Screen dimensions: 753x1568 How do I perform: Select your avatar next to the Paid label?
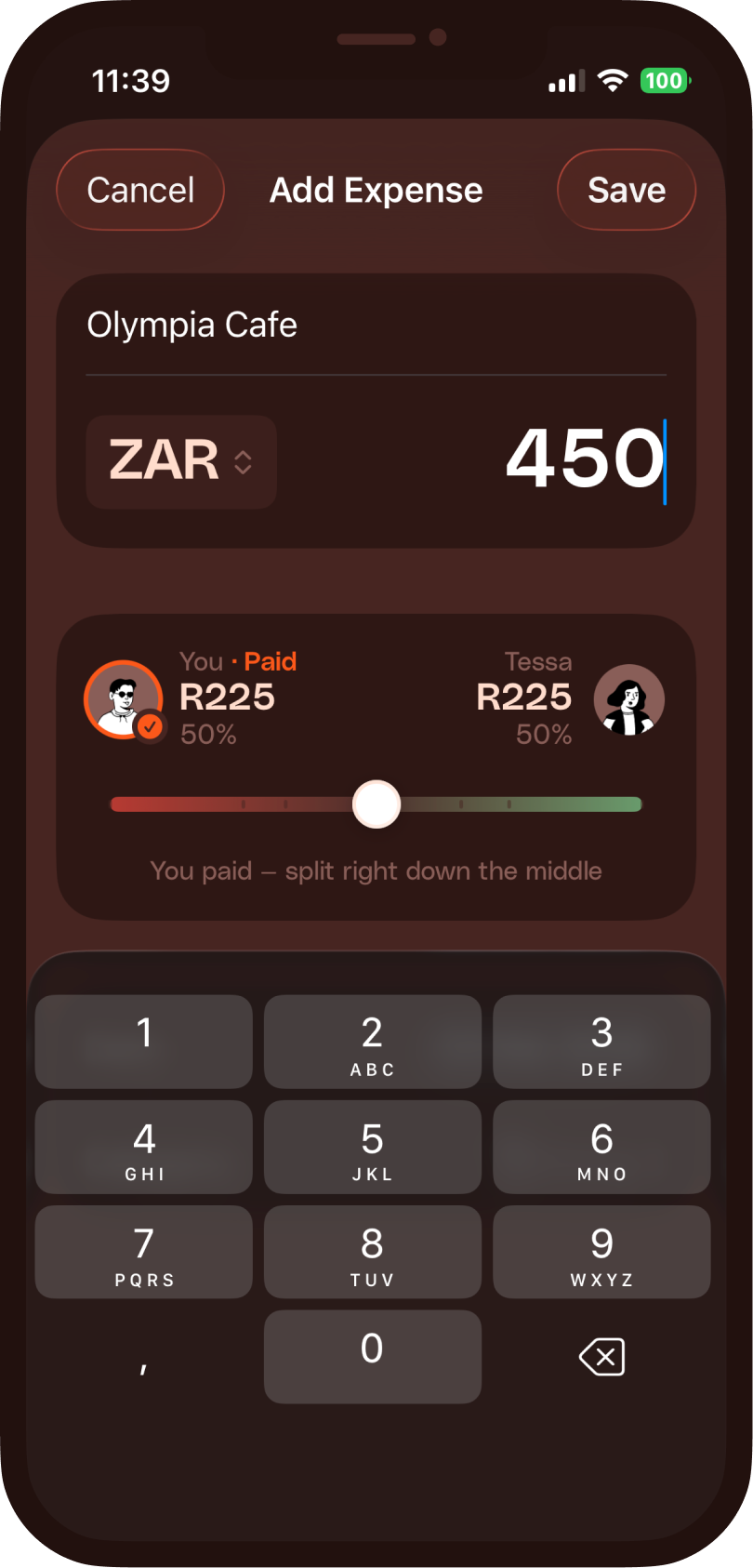tap(124, 699)
